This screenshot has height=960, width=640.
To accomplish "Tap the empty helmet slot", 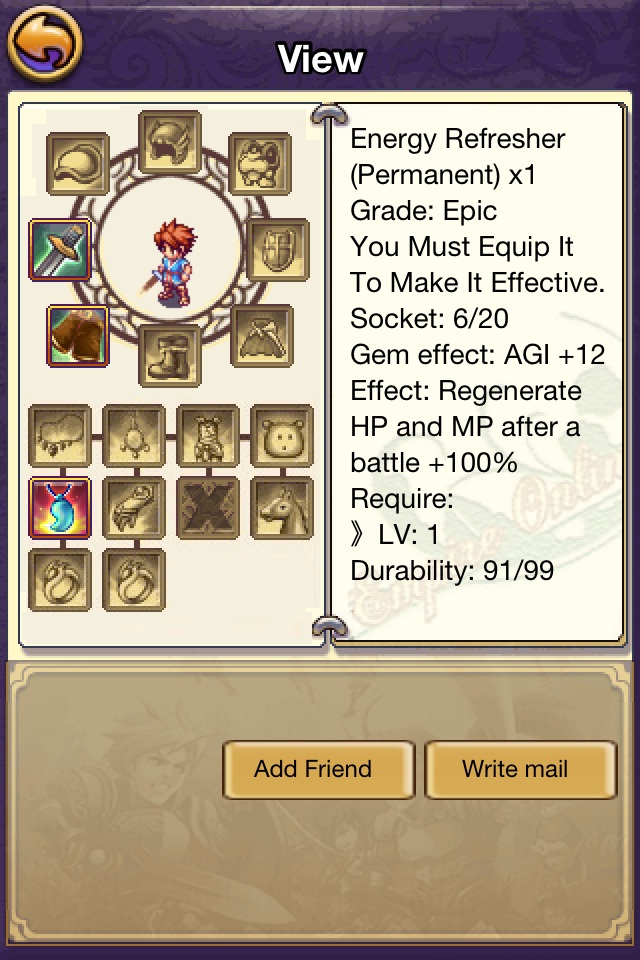I will (170, 143).
